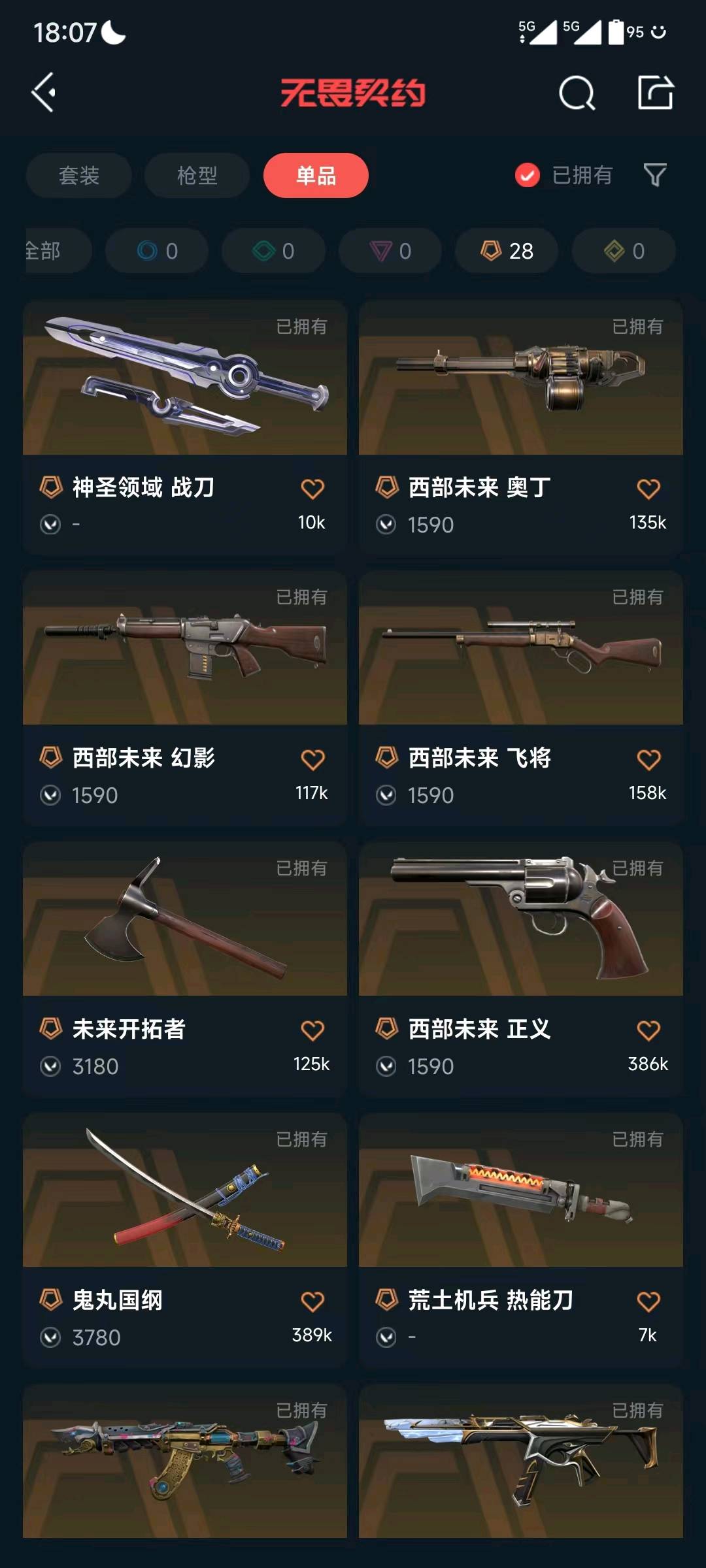The image size is (706, 1568).
Task: Favorite the 西部未来 正义 revolver skin
Action: 648,1030
